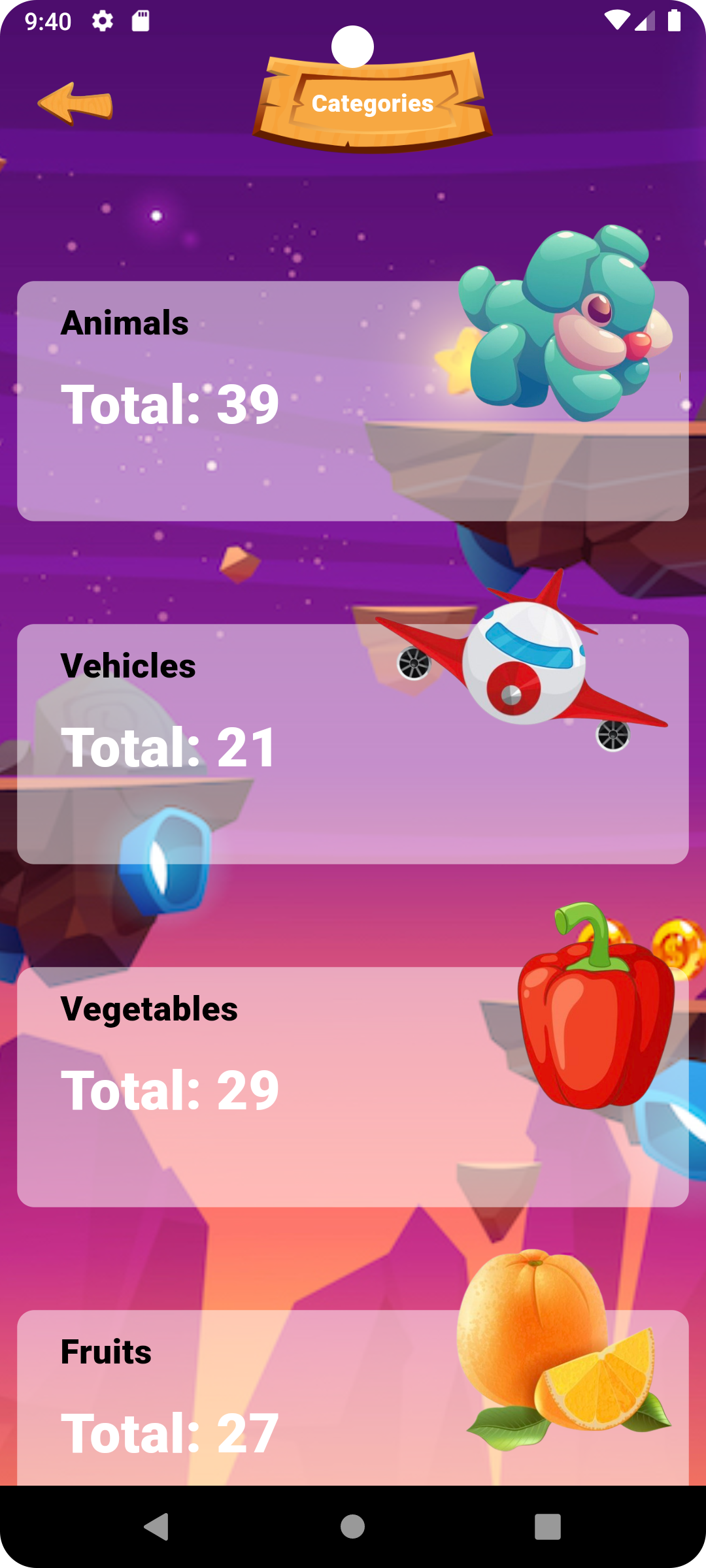Open the Animals category card
The image size is (706, 1568).
click(353, 401)
